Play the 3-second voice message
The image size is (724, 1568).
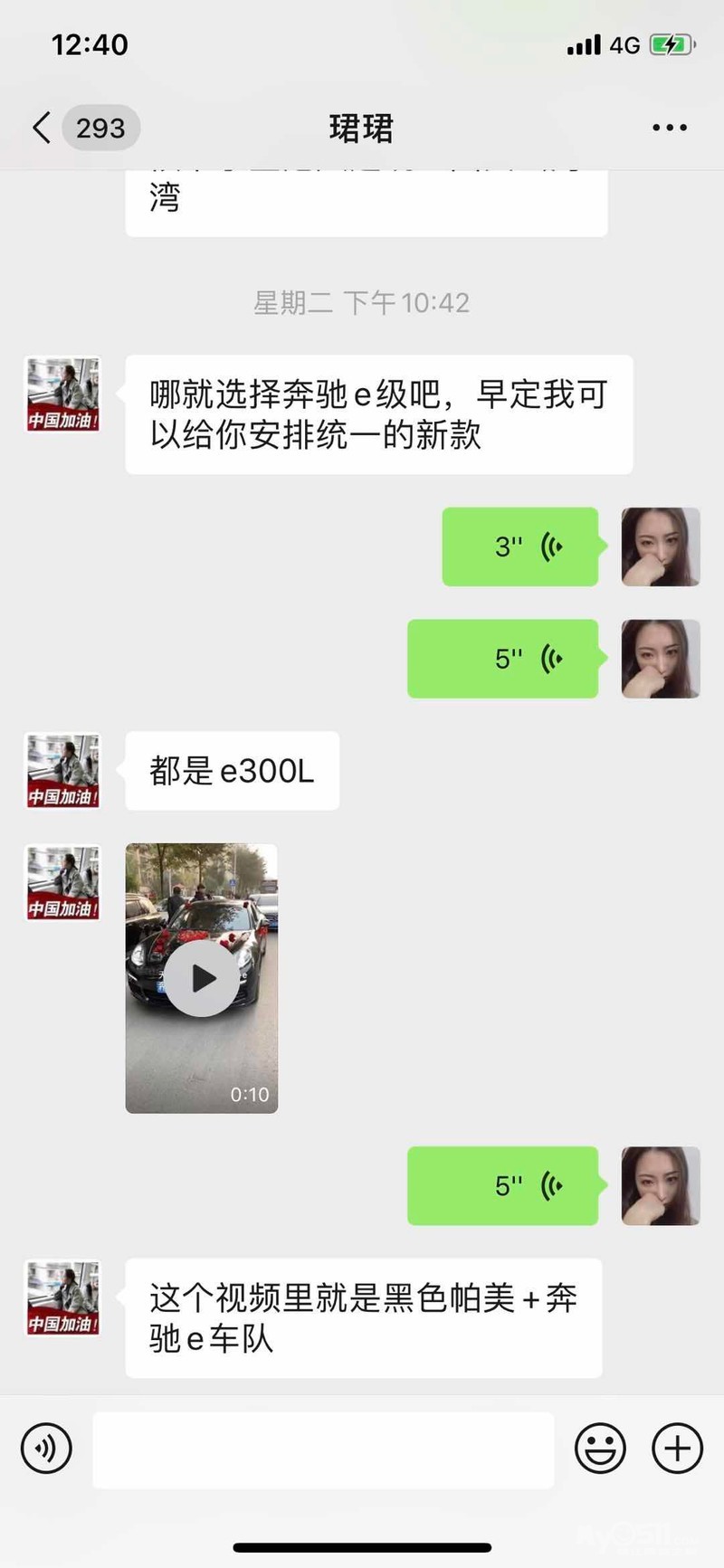(x=519, y=546)
